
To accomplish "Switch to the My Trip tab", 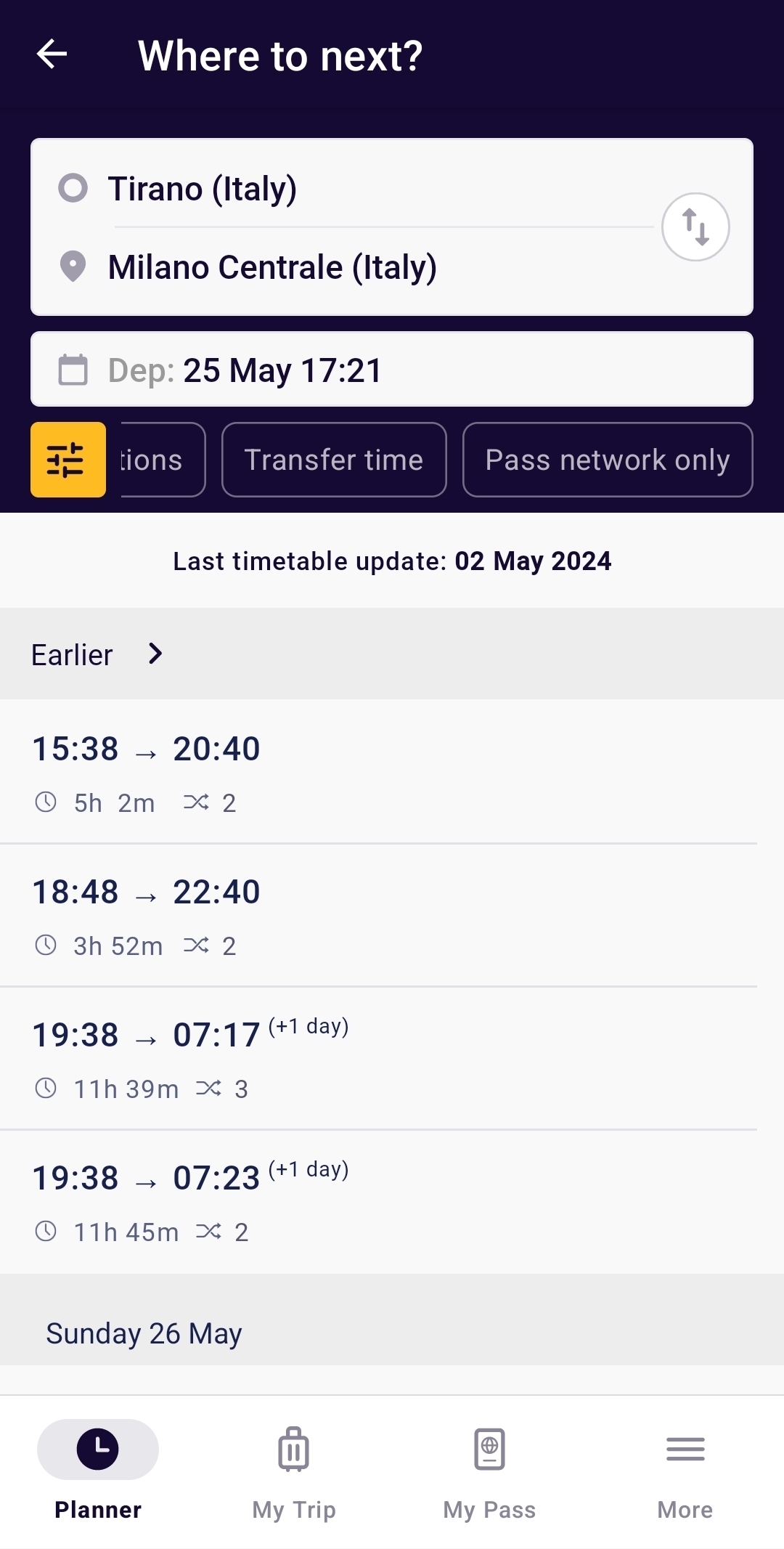I will click(x=294, y=1472).
